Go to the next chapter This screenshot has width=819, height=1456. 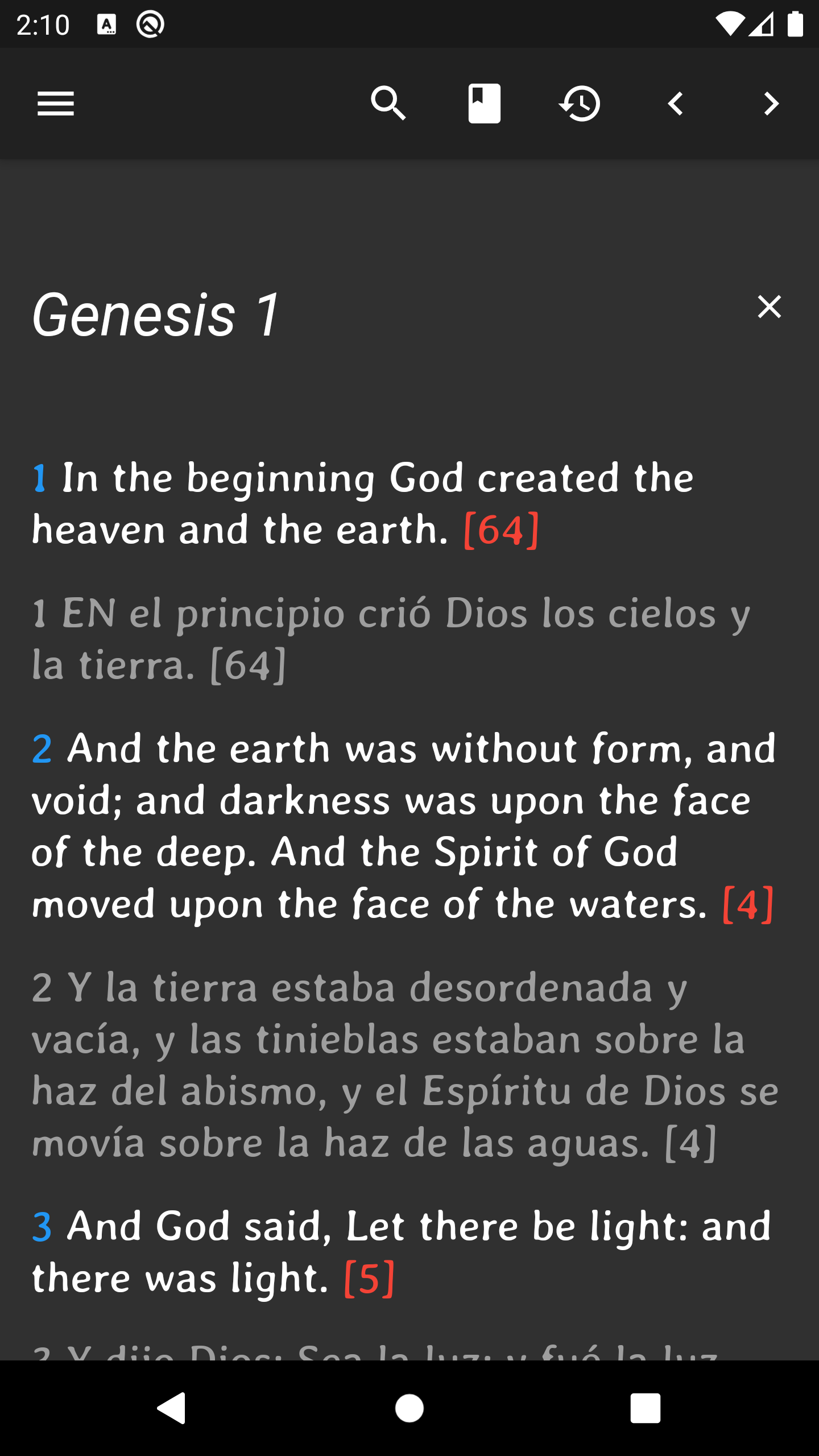point(771,104)
